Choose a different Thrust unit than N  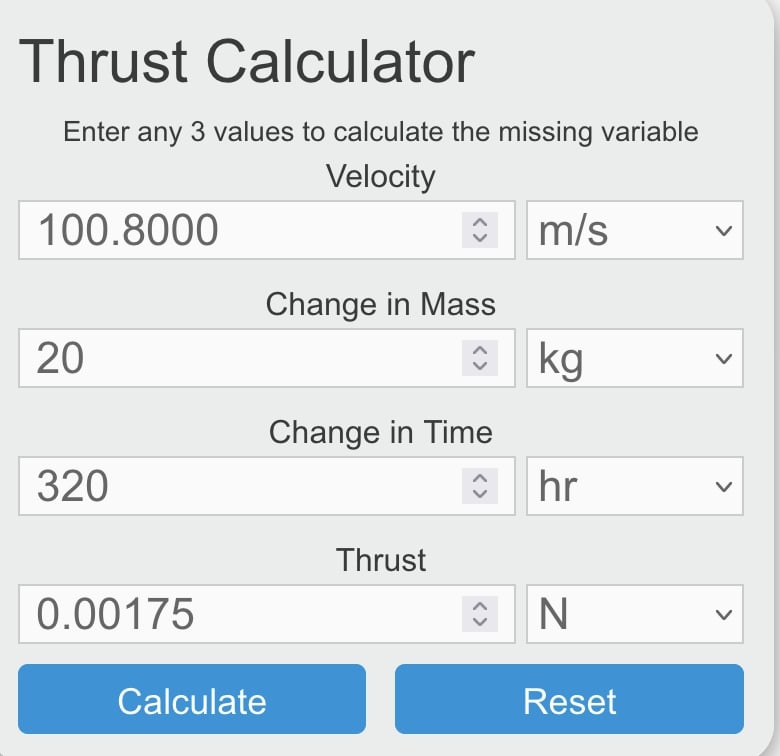634,614
